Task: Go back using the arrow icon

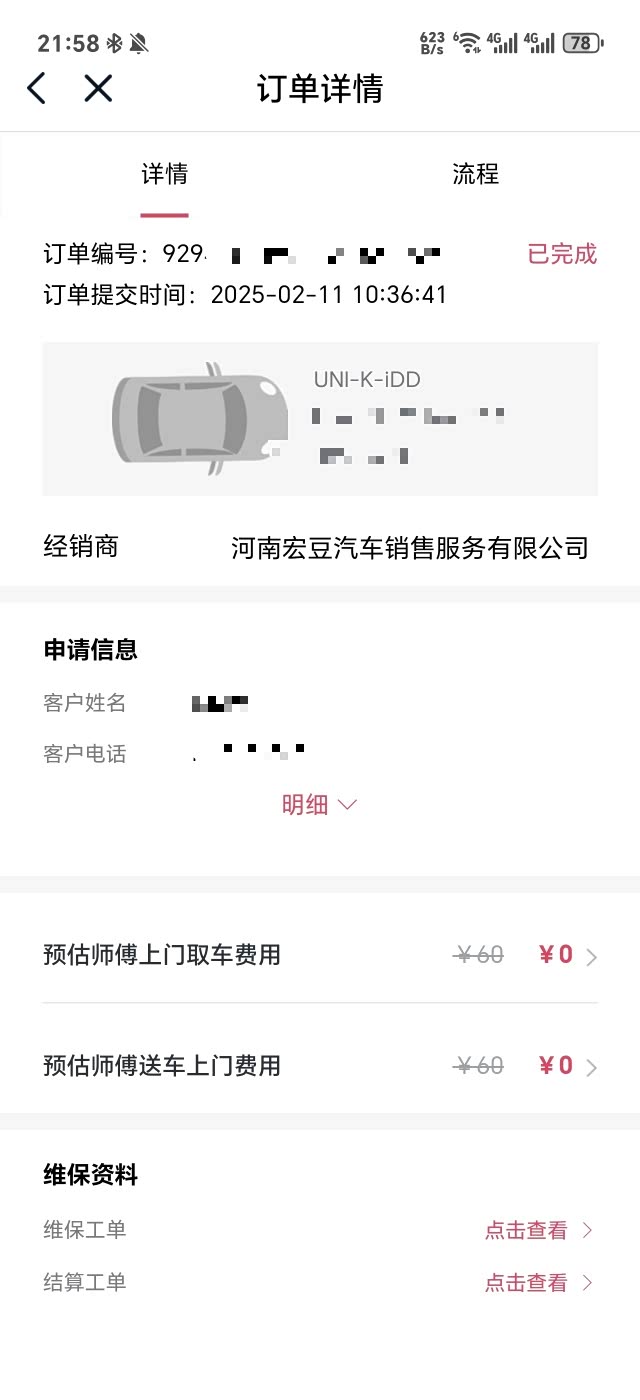Action: 36,88
